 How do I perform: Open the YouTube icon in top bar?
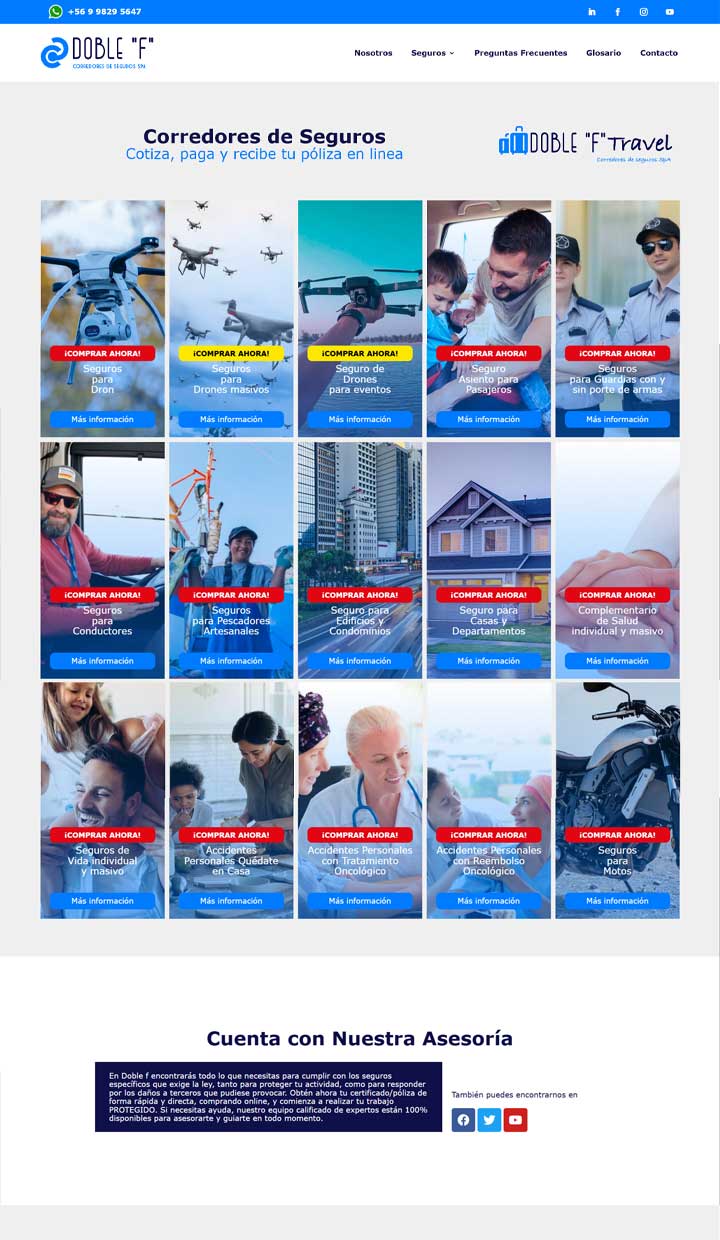670,12
